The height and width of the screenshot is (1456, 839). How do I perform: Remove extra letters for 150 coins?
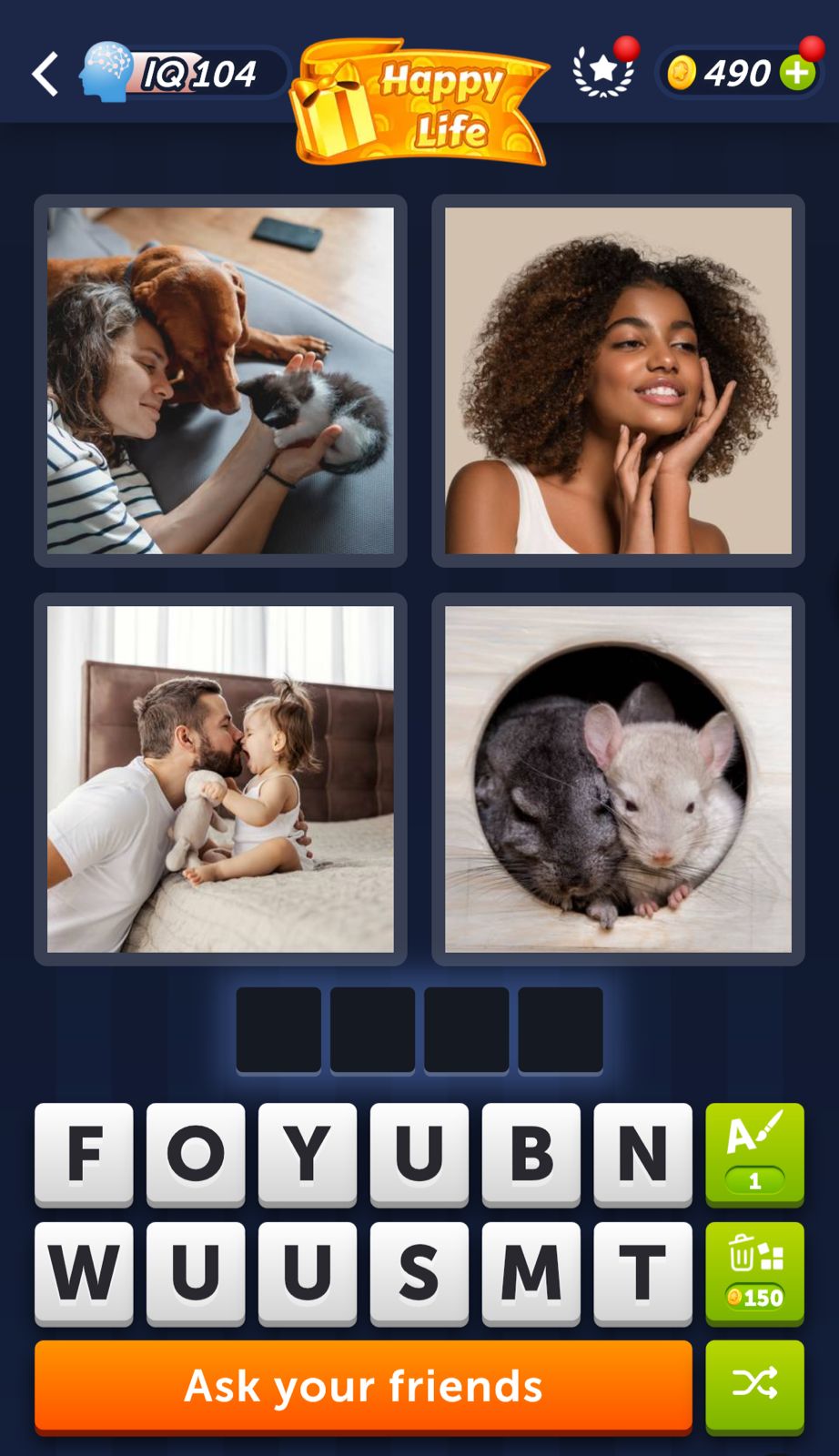click(754, 1272)
